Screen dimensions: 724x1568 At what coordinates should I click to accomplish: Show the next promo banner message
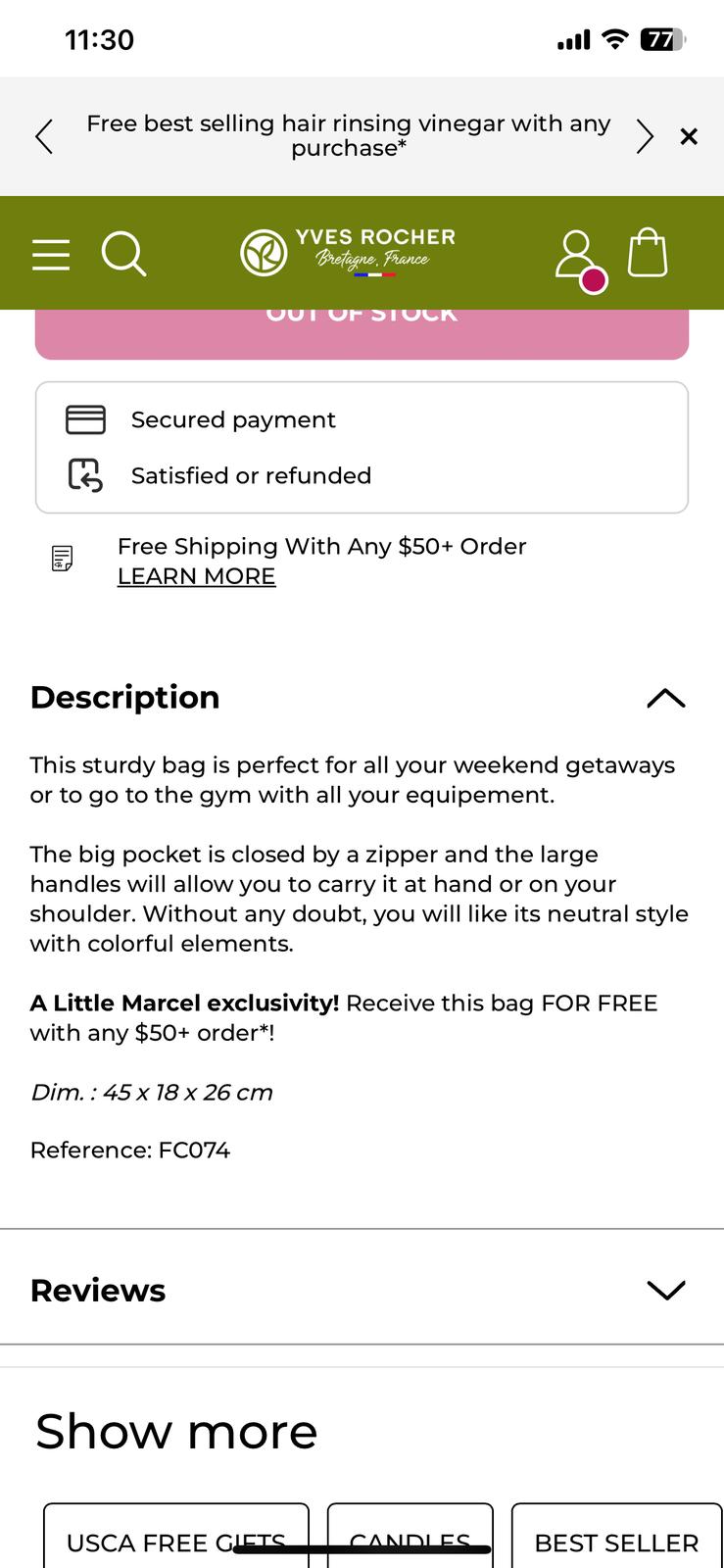tap(644, 136)
